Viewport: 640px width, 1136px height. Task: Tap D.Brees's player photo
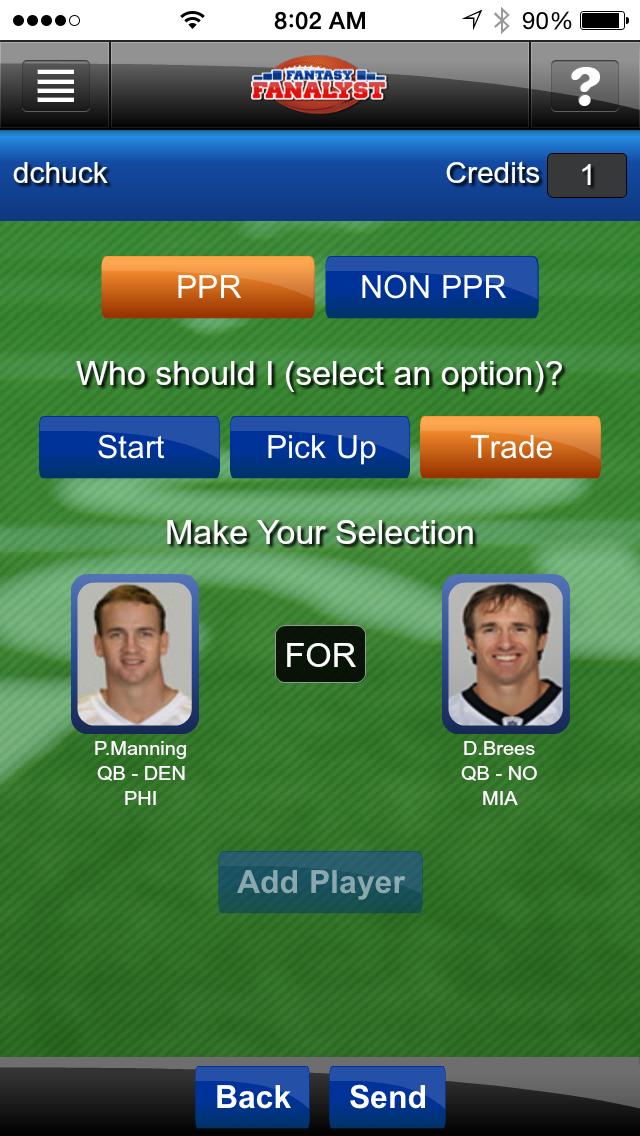tap(505, 654)
